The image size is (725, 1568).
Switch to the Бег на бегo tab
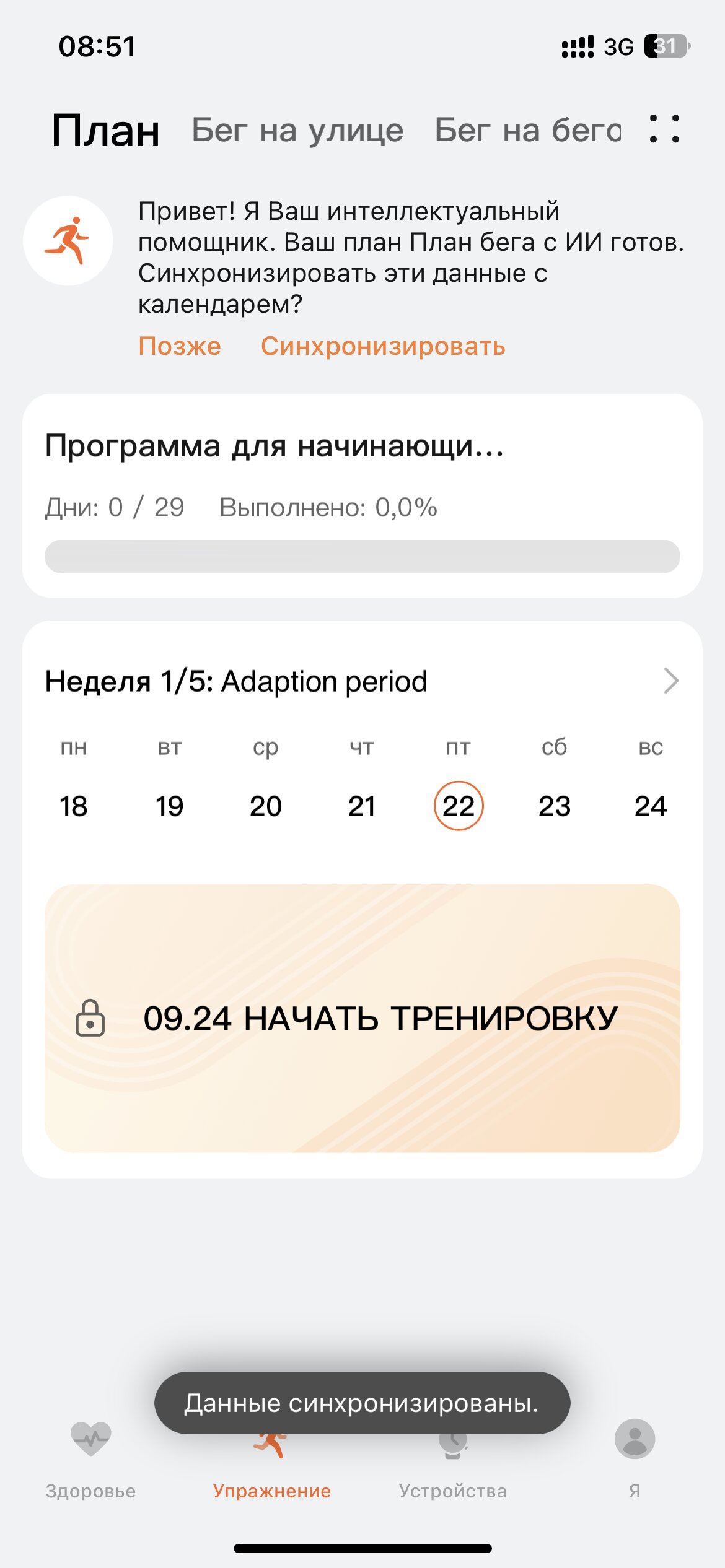pyautogui.click(x=527, y=130)
